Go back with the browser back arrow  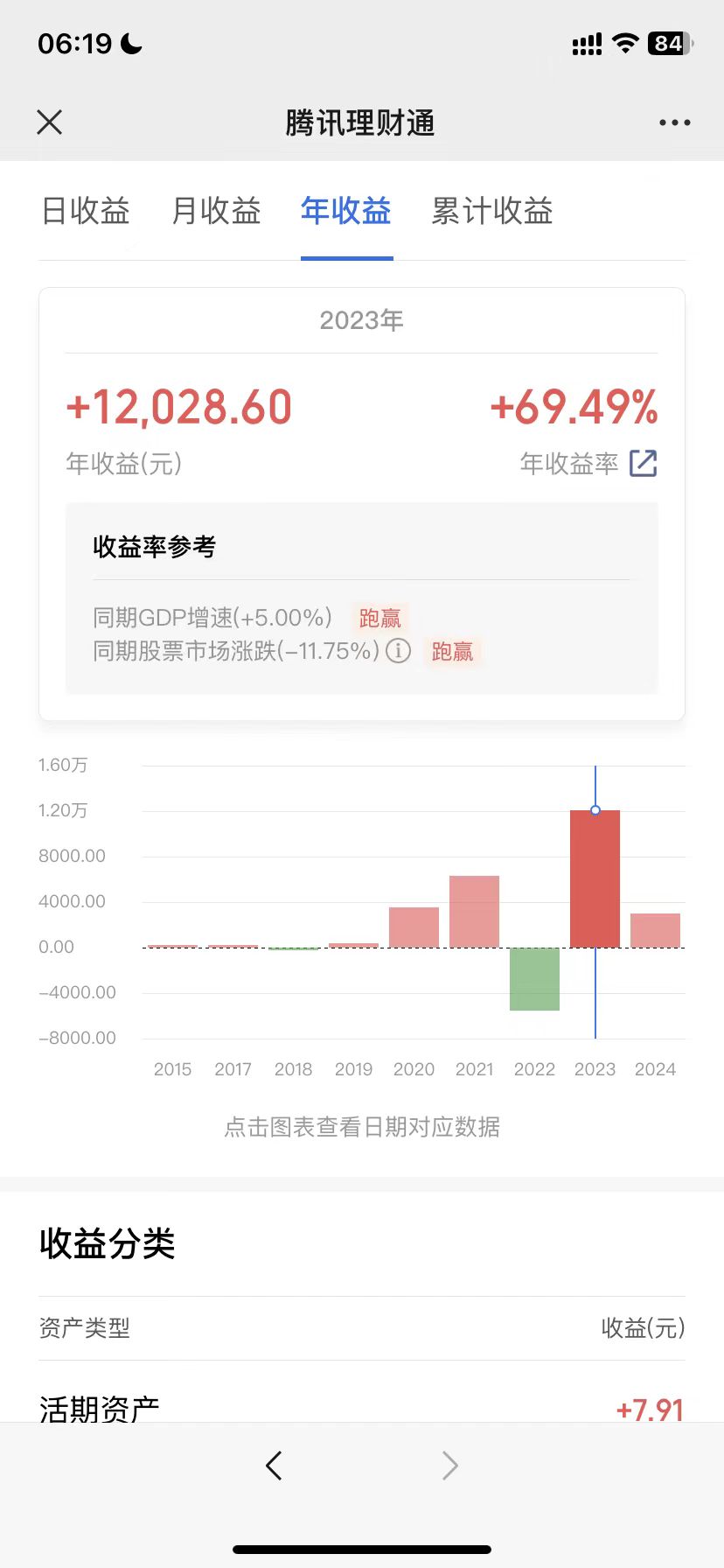(274, 1465)
